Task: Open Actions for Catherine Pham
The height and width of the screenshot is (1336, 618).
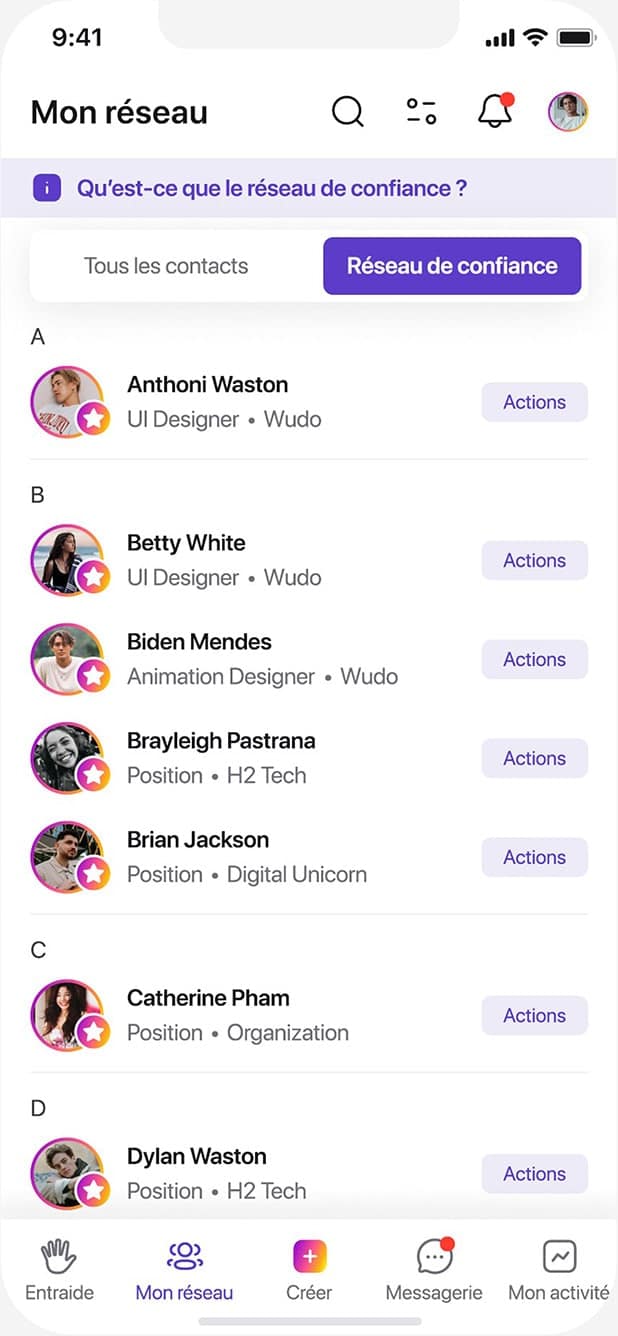Action: coord(534,1015)
